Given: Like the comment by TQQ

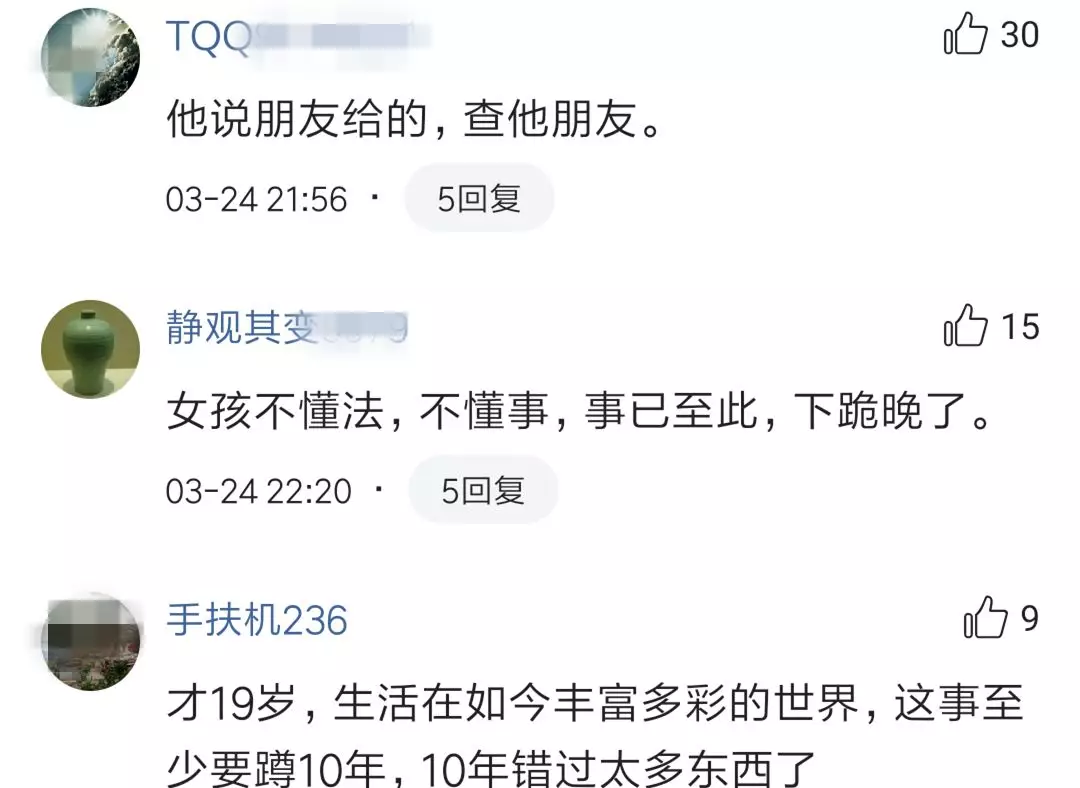Looking at the screenshot, I should click(x=965, y=37).
